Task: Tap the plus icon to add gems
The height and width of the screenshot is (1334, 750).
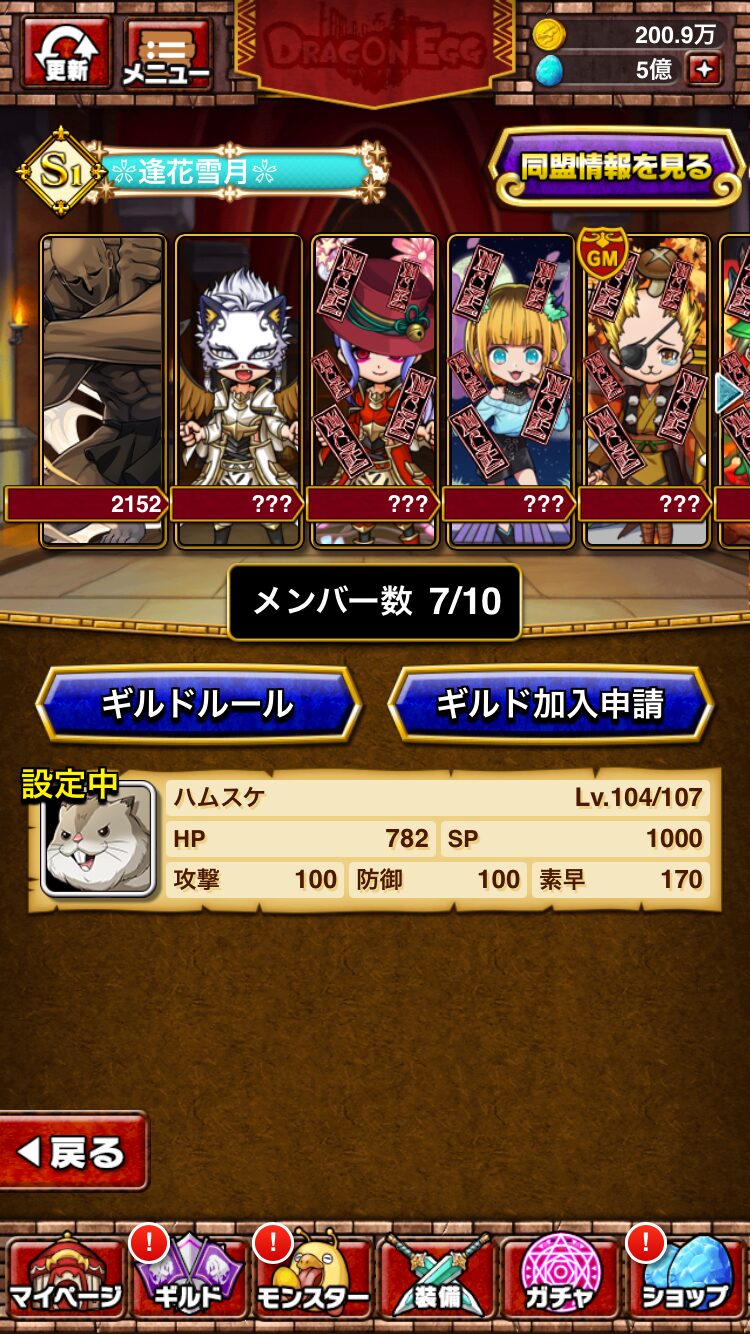Action: [704, 70]
